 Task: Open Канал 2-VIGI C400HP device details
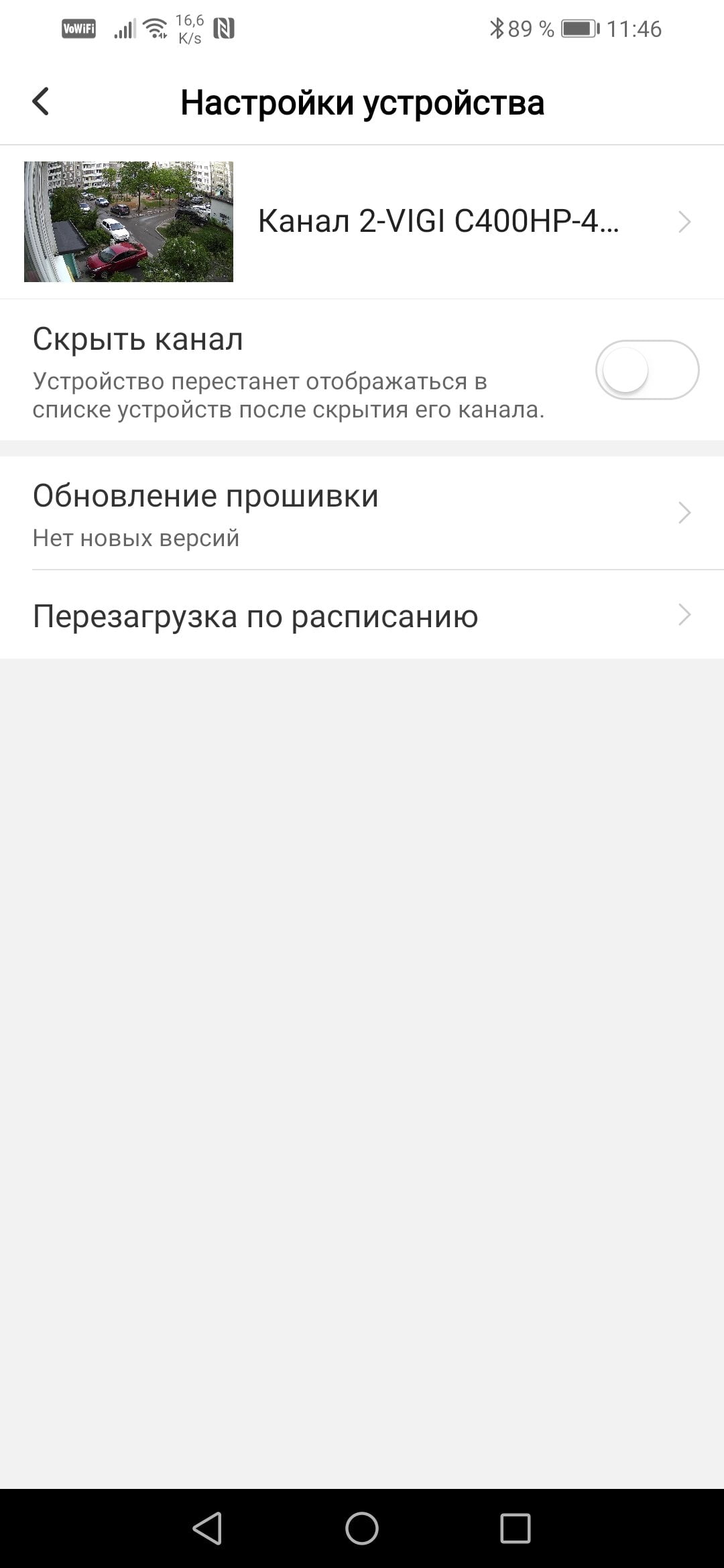click(362, 222)
